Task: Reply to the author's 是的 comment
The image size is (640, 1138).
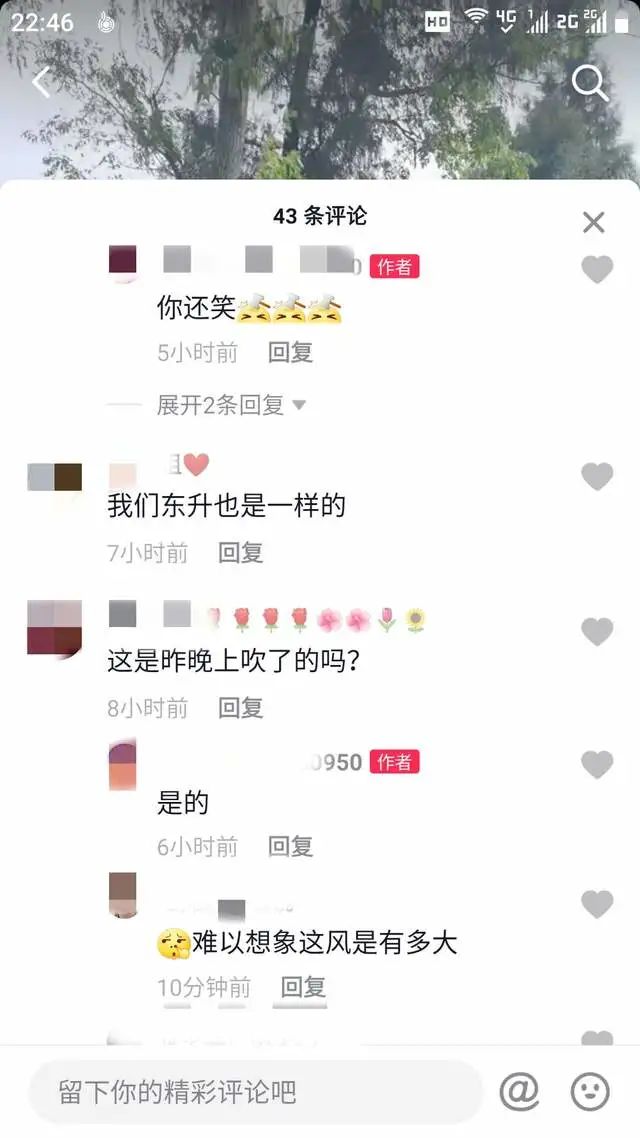Action: pos(290,847)
